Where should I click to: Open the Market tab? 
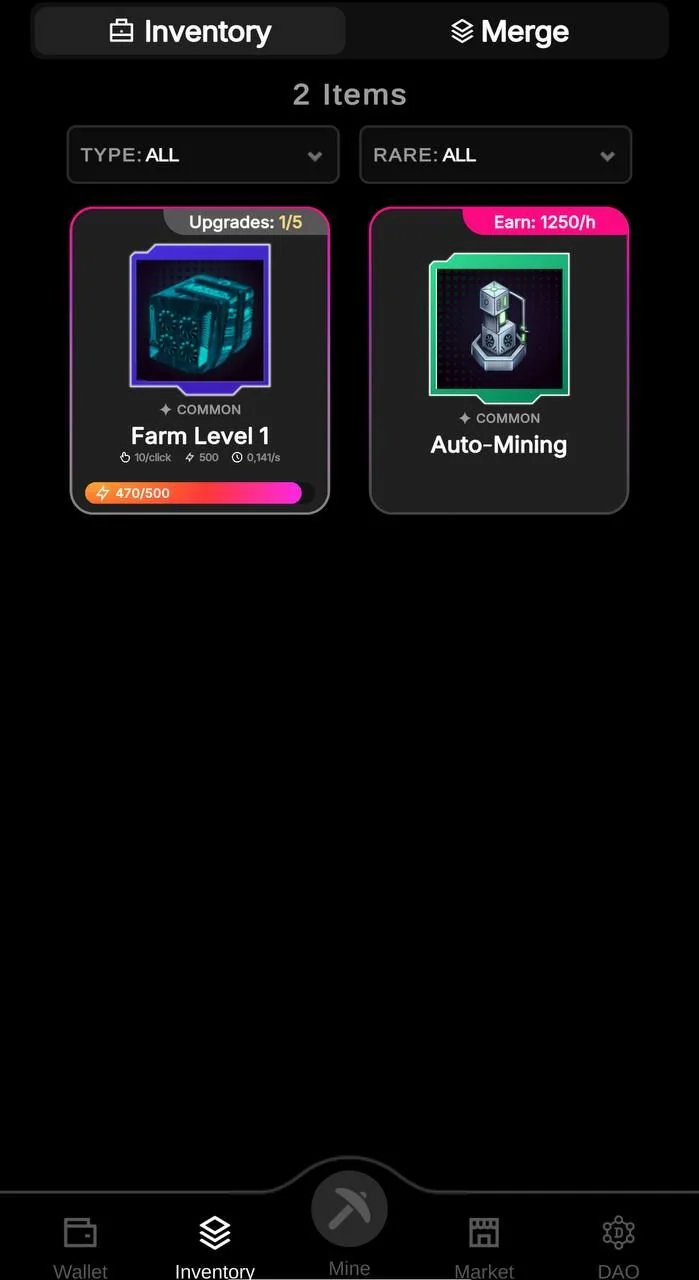(484, 1247)
